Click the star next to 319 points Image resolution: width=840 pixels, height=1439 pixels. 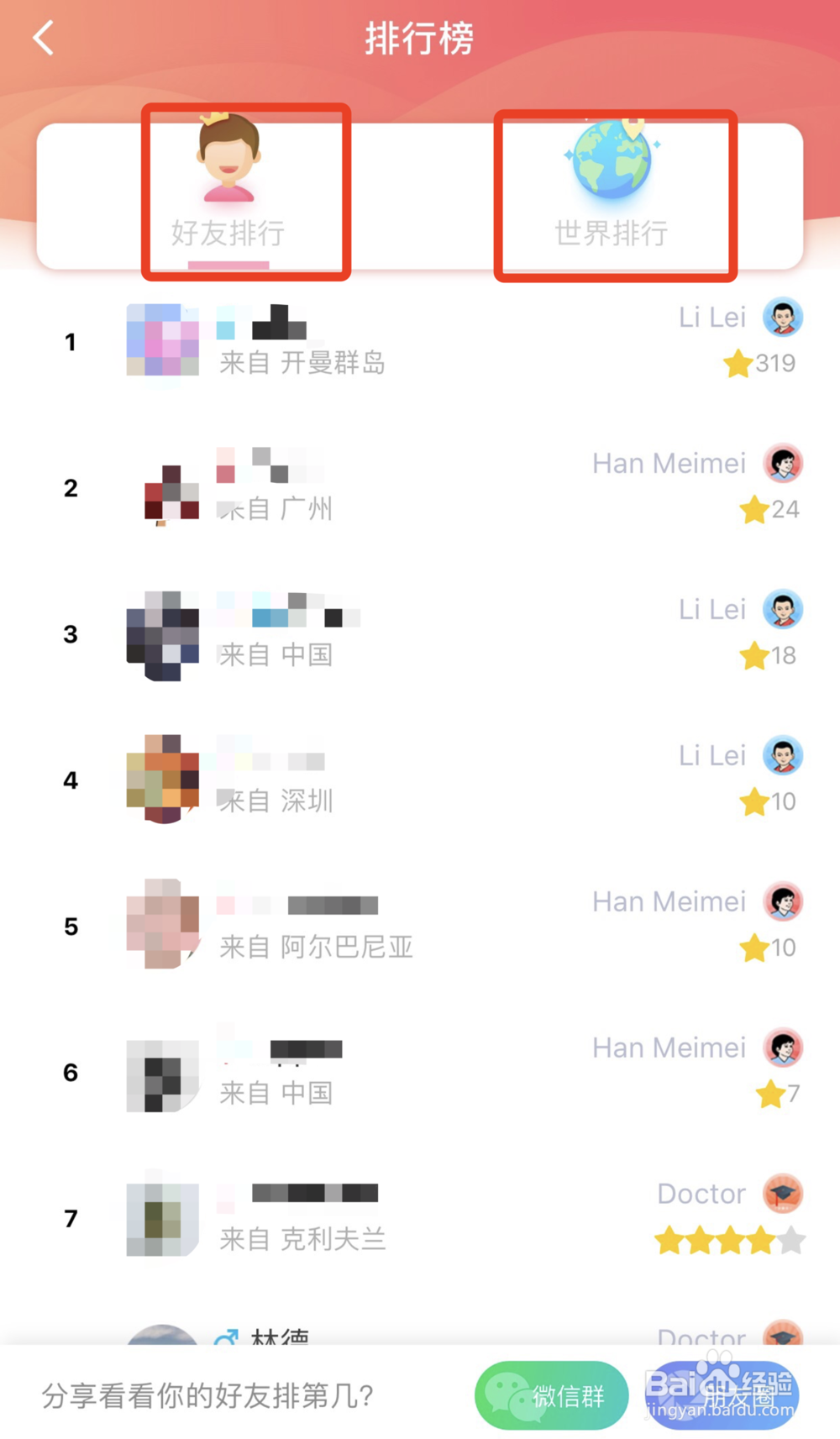pos(738,365)
